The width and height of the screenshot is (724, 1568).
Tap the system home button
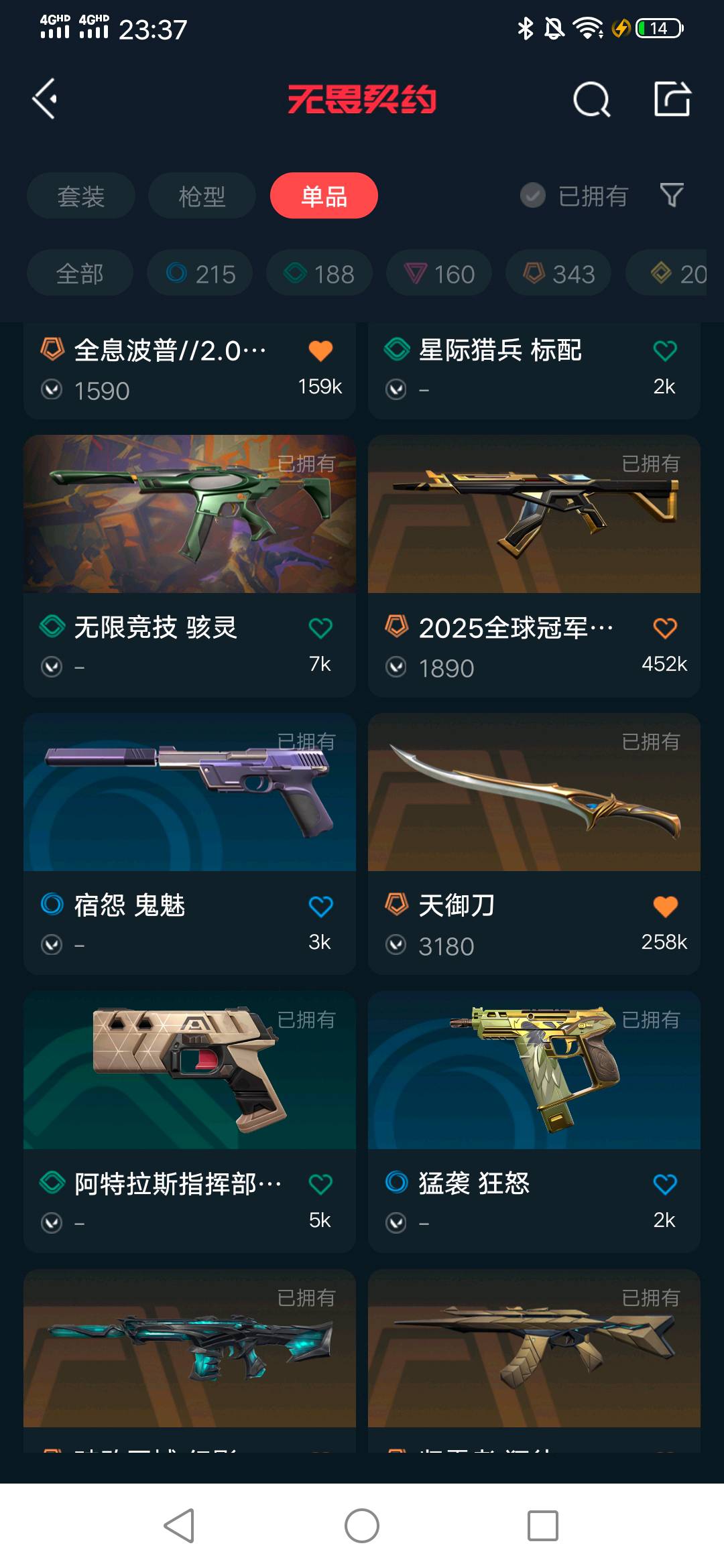pos(362,1526)
